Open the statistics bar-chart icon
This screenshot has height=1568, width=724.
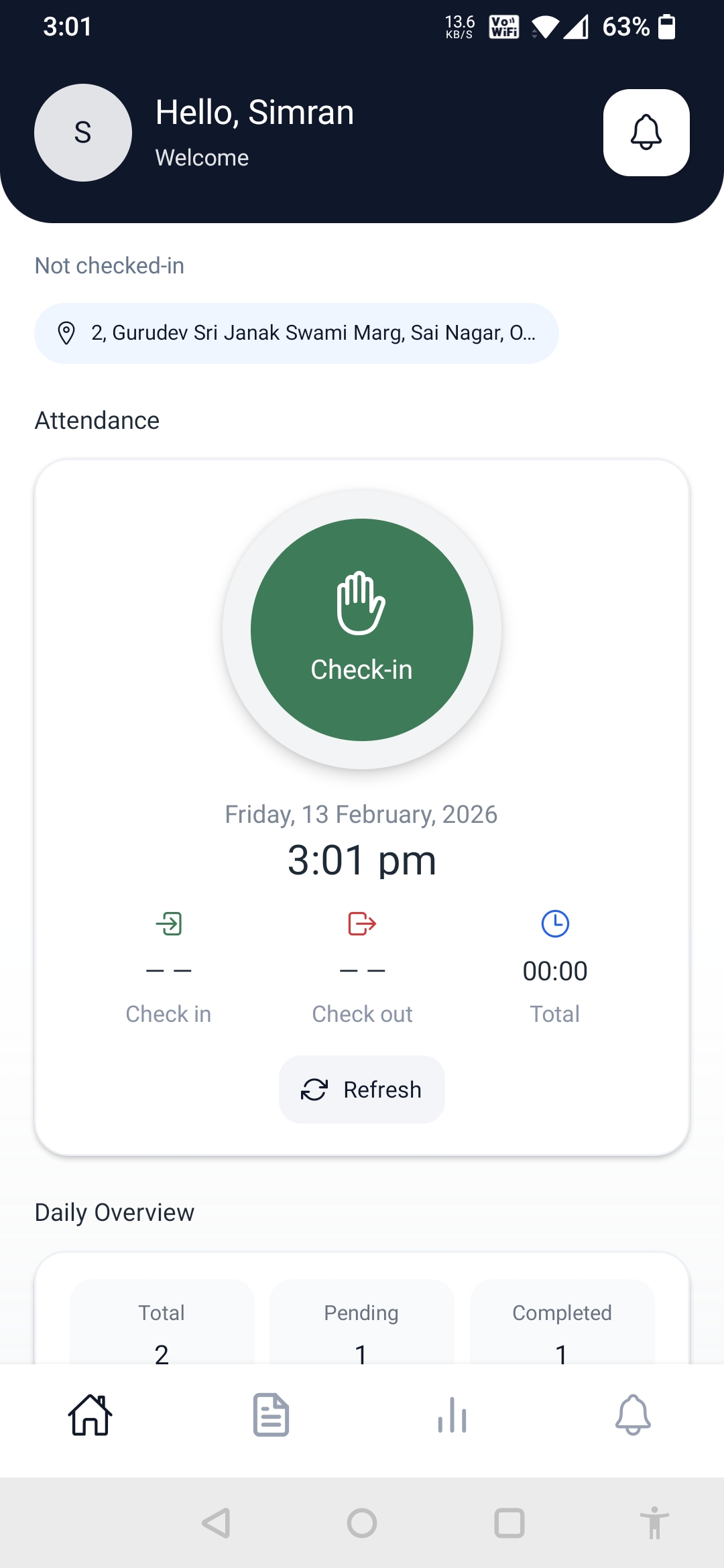point(452,1415)
